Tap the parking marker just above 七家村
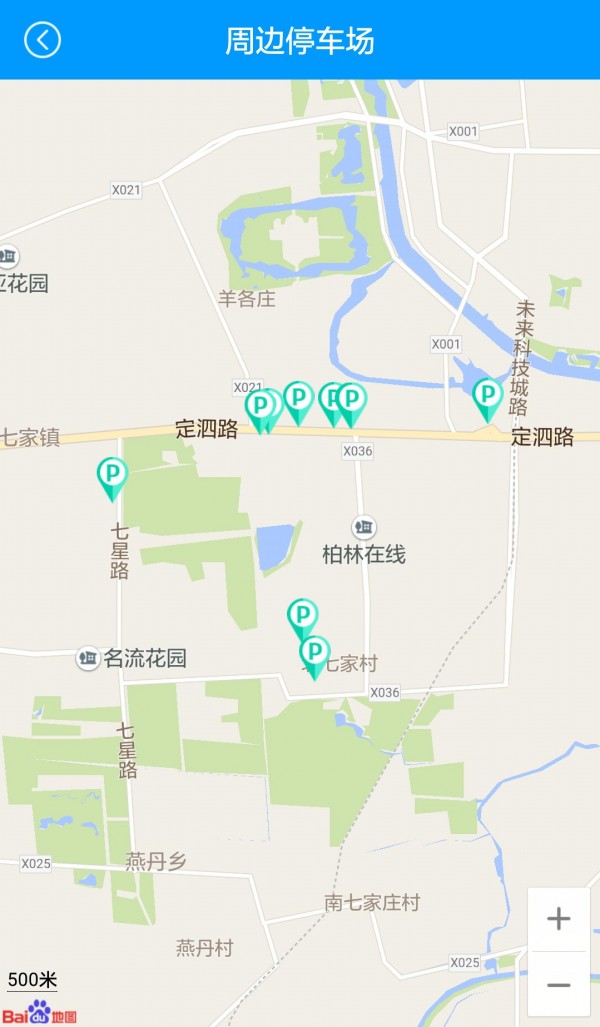 (315, 654)
